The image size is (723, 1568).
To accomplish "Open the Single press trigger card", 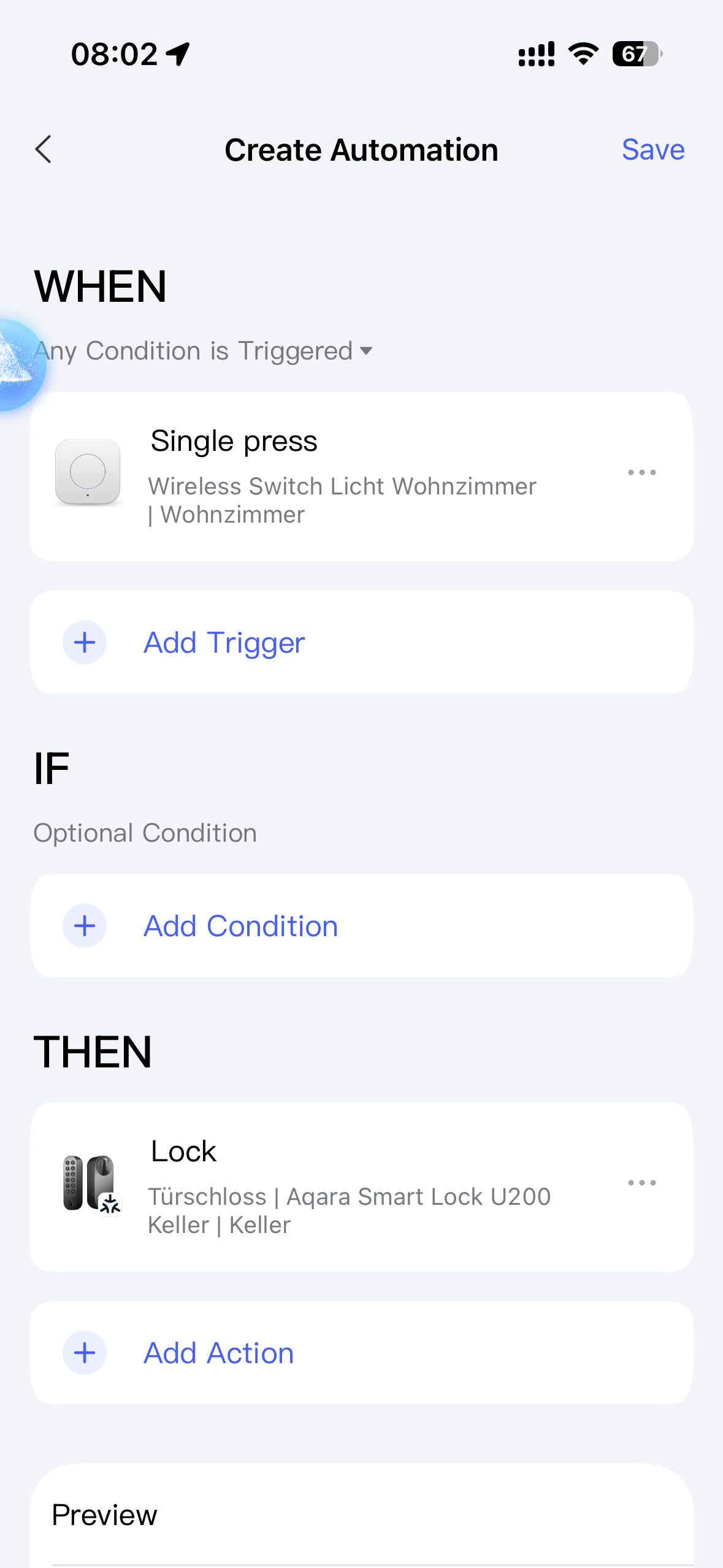I will pos(343,477).
